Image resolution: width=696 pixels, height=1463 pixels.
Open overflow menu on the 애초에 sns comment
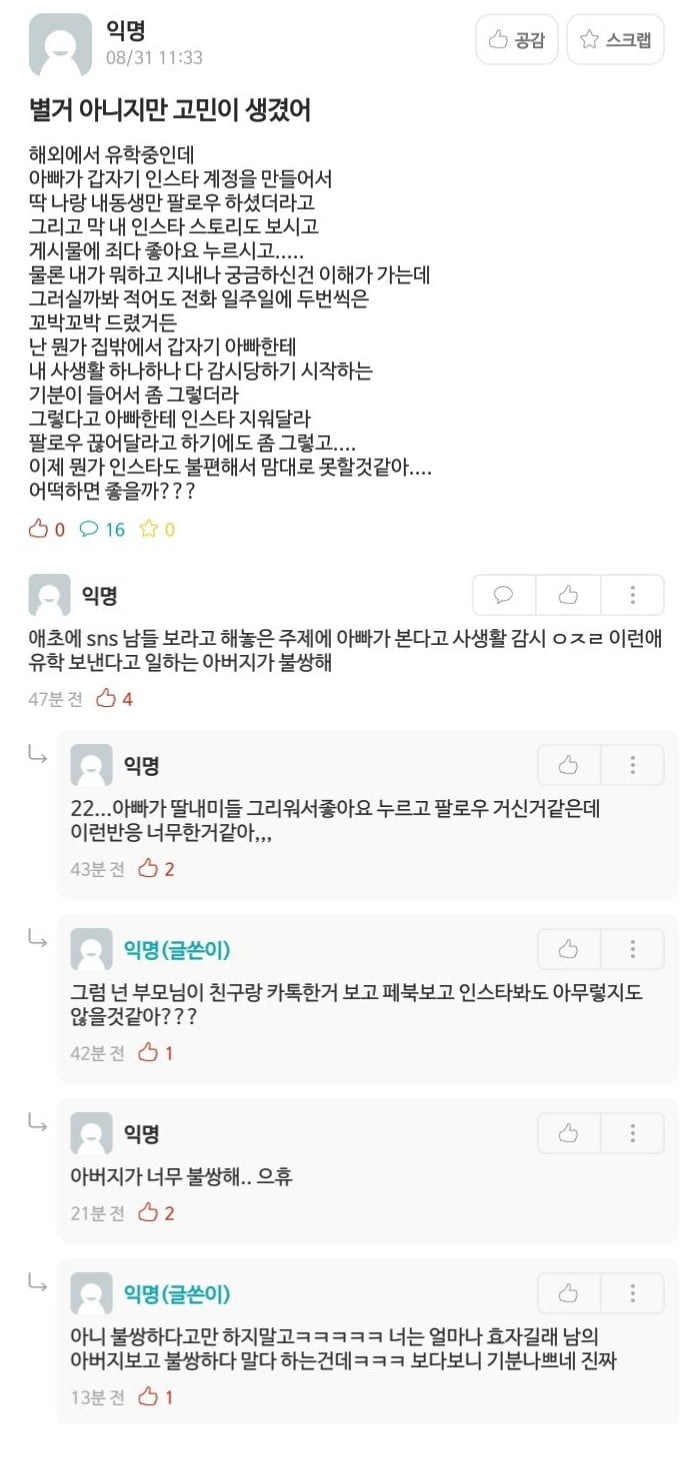(x=632, y=595)
